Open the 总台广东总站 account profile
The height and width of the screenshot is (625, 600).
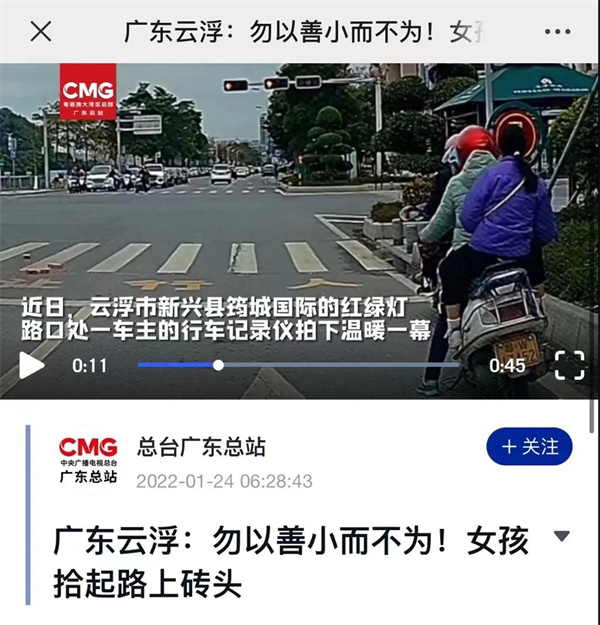pos(200,447)
